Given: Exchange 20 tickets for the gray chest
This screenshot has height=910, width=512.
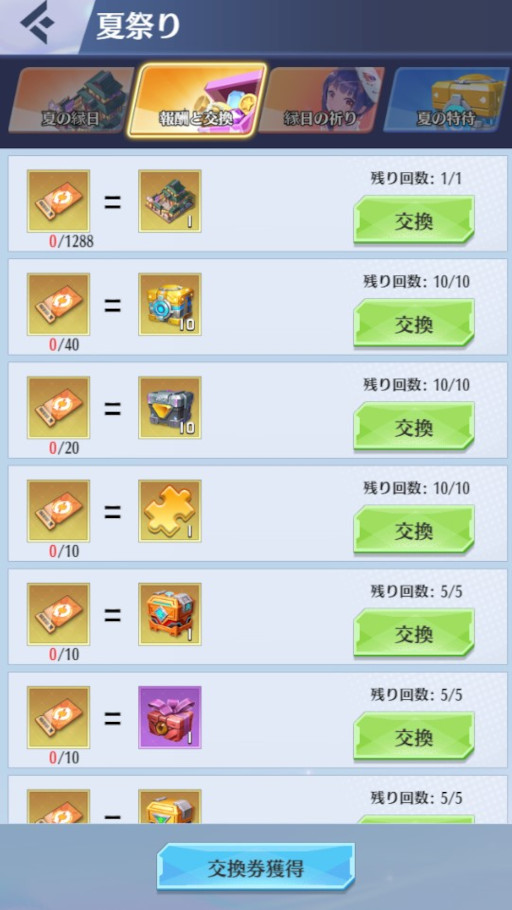Looking at the screenshot, I should click(x=414, y=427).
